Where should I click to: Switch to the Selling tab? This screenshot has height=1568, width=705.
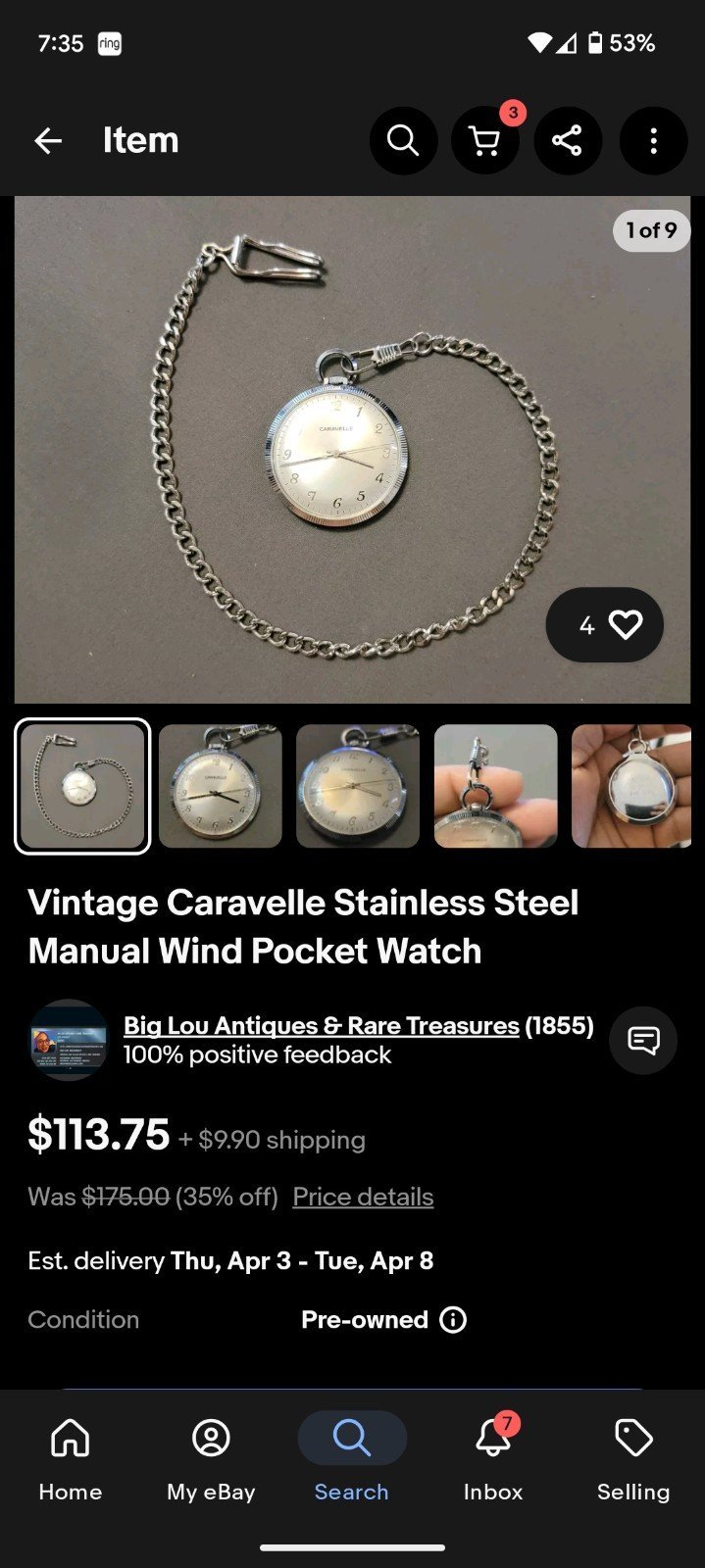(x=633, y=1460)
